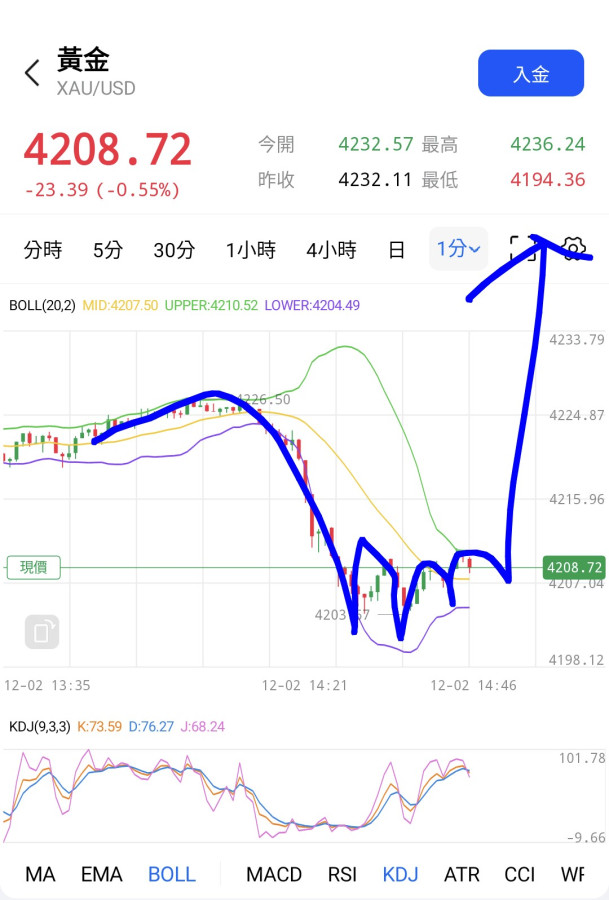Image resolution: width=609 pixels, height=900 pixels.
Task: Switch to the 分時 timeframe
Action: pyautogui.click(x=43, y=250)
